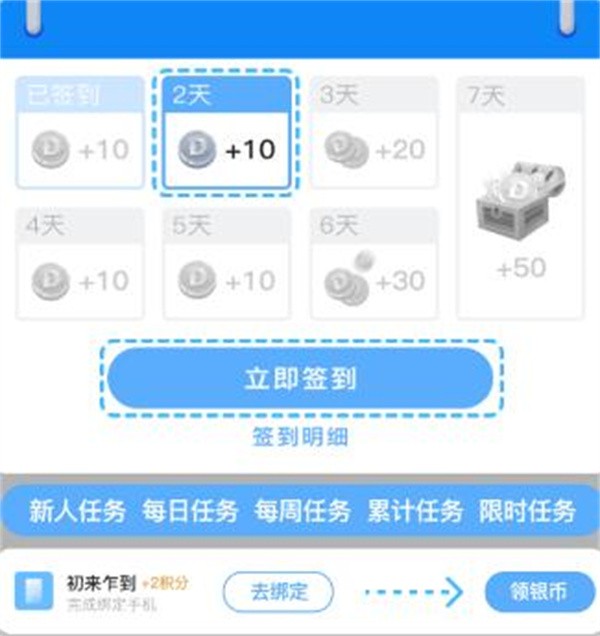Switch to the 每日任务 tab
The height and width of the screenshot is (636, 600).
pyautogui.click(x=190, y=512)
